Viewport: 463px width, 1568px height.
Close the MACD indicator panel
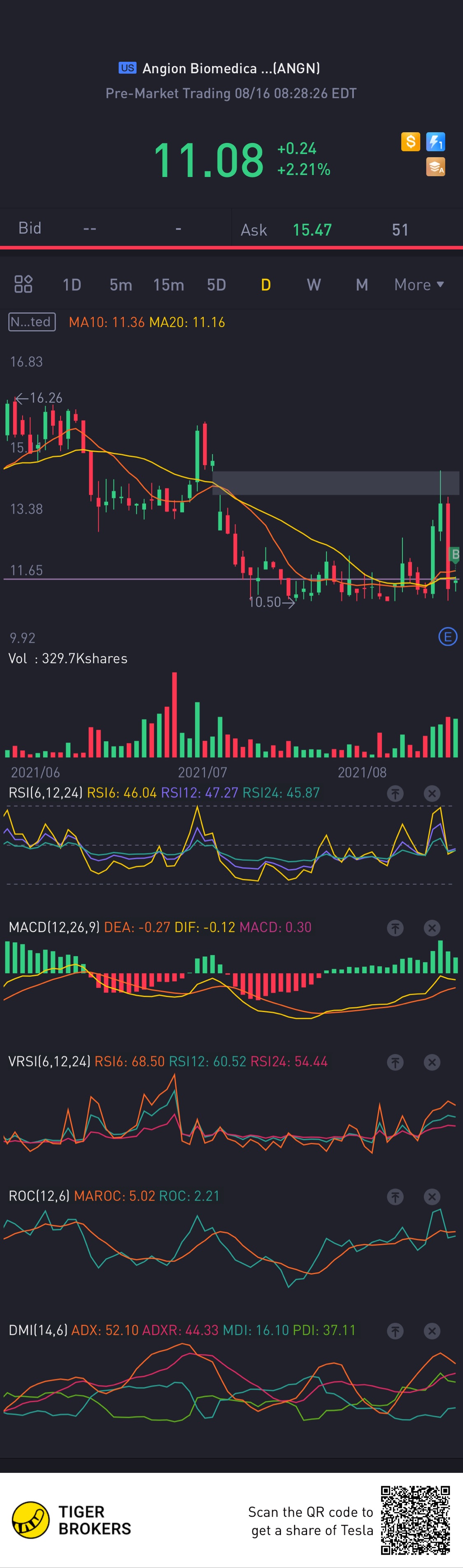[432, 928]
